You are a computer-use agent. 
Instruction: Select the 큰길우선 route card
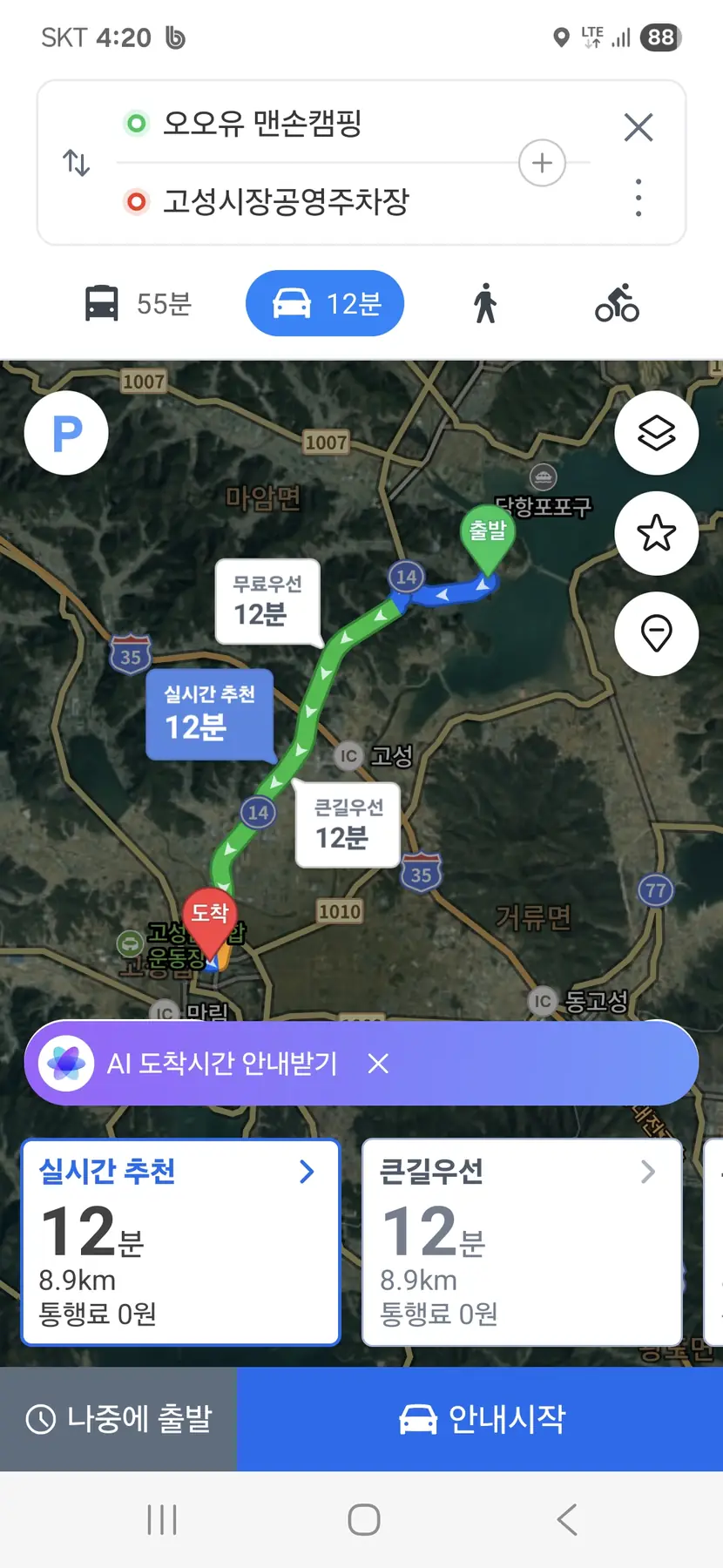521,1242
